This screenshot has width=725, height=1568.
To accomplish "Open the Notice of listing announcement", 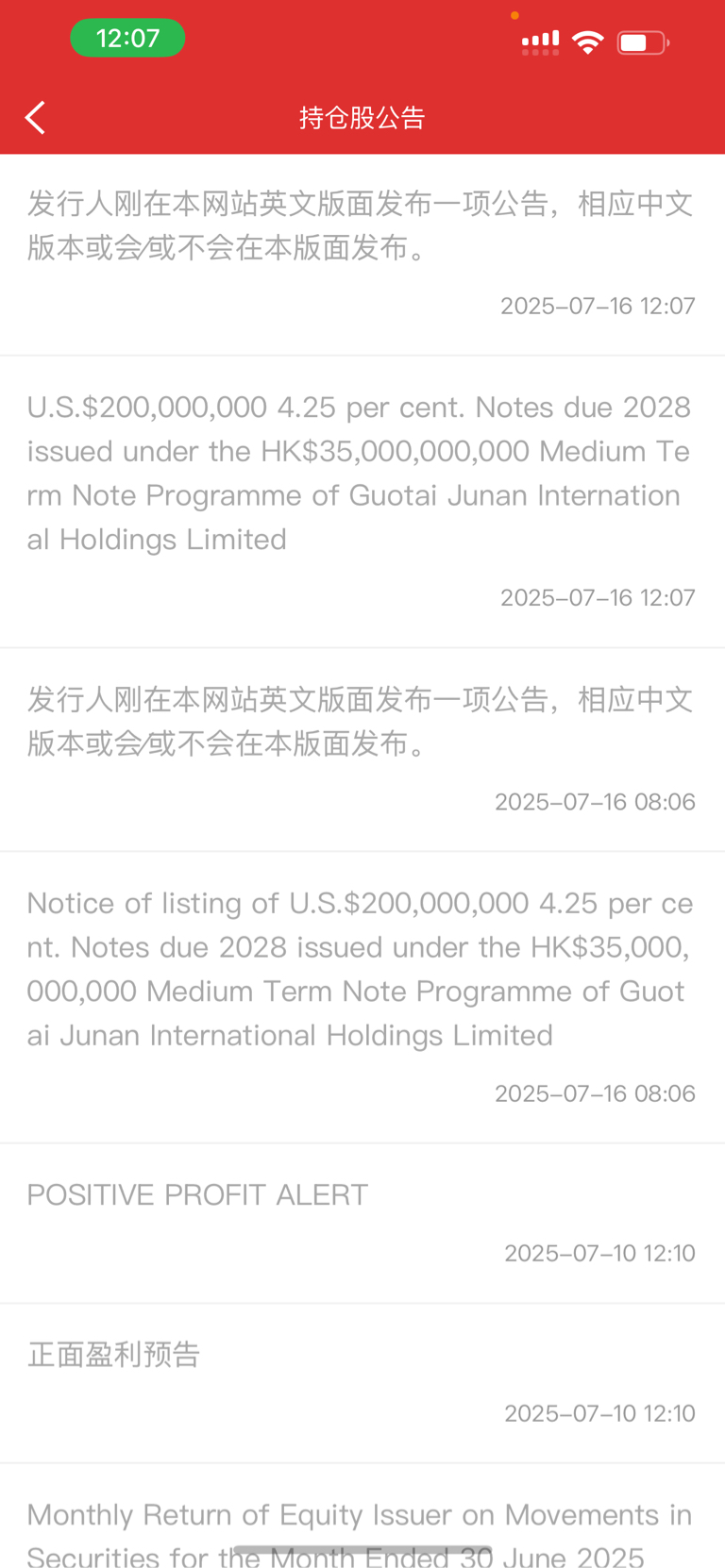I will (x=362, y=997).
